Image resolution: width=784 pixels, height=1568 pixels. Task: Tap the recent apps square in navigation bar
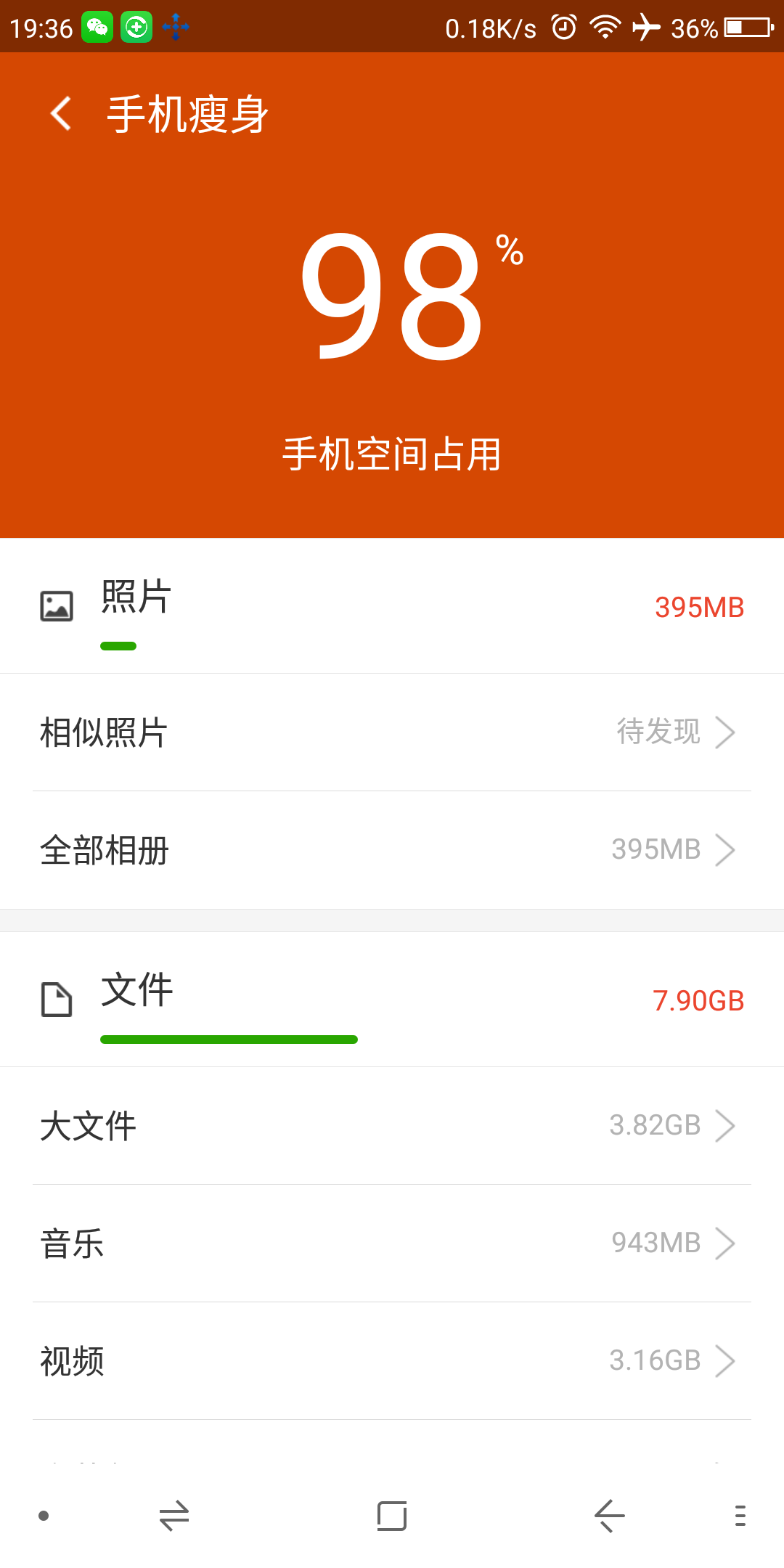391,1516
